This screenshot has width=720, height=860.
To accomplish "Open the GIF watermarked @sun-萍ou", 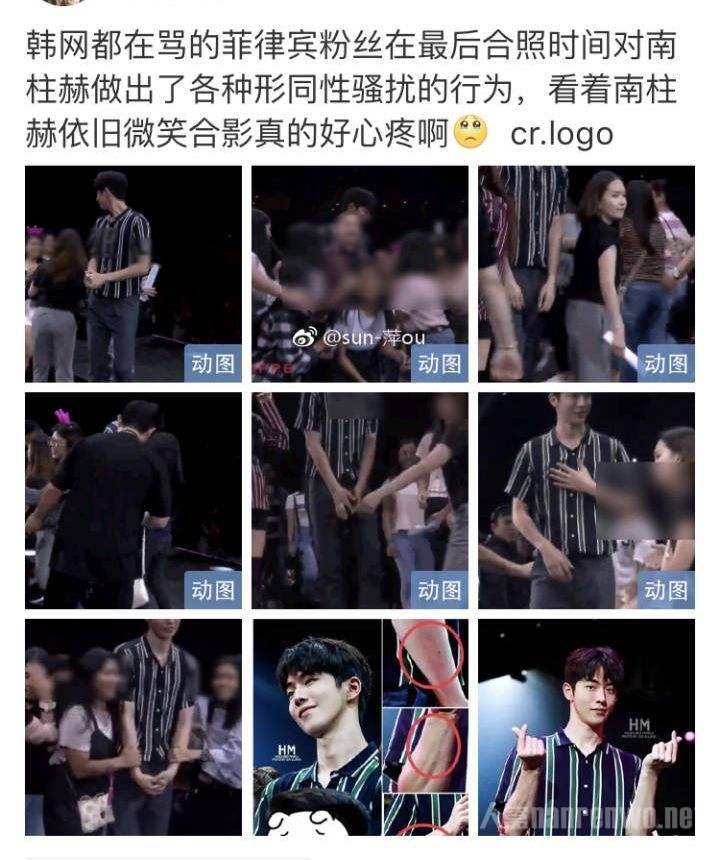I will tap(359, 273).
